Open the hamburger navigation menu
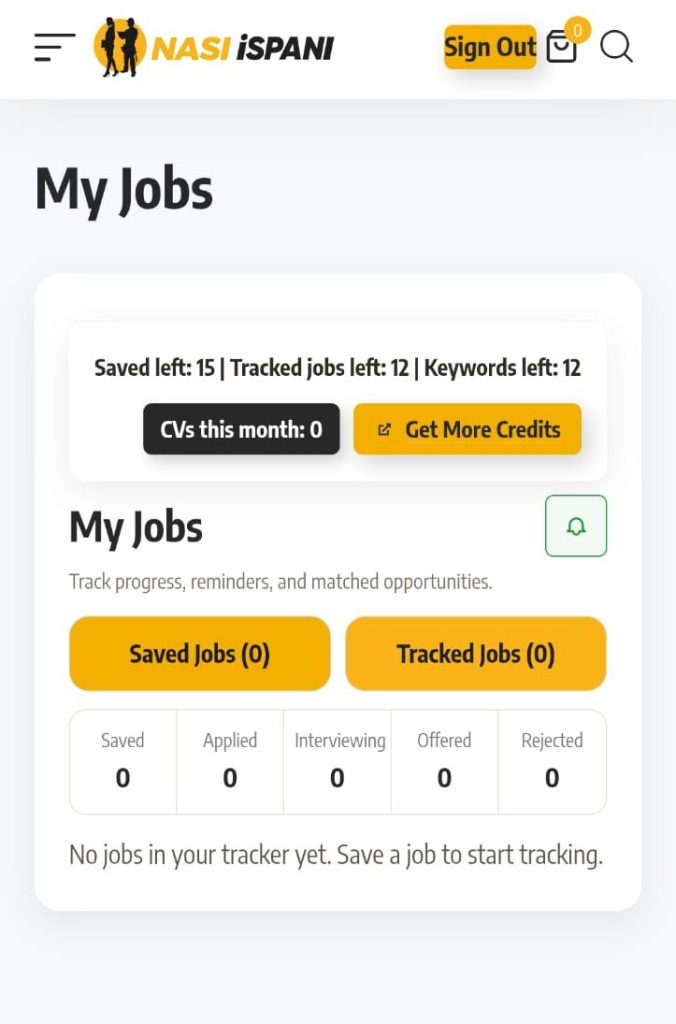Viewport: 676px width, 1024px height. tap(55, 47)
